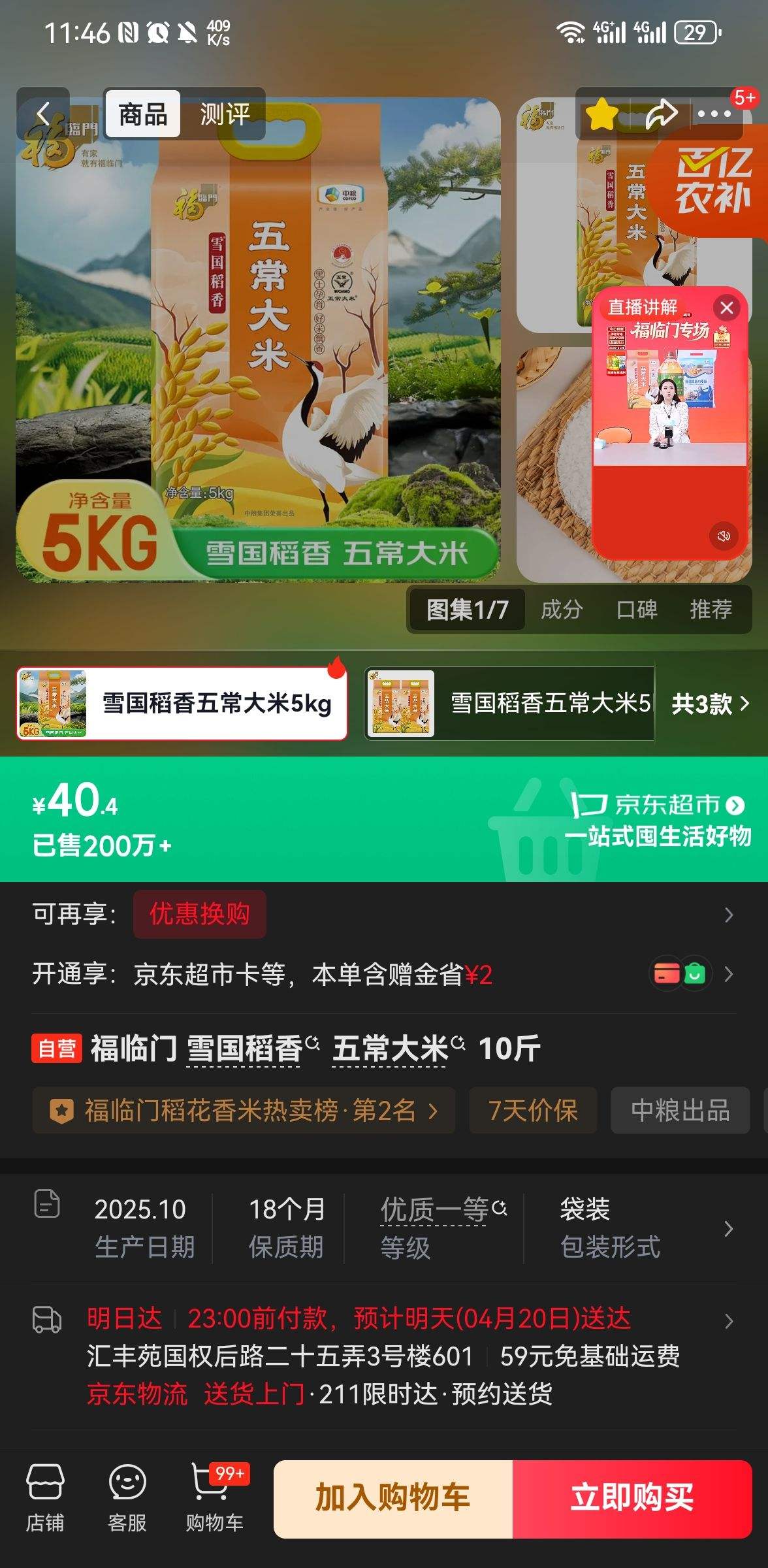Share the product via the share icon
This screenshot has height=1568, width=768.
tap(662, 112)
